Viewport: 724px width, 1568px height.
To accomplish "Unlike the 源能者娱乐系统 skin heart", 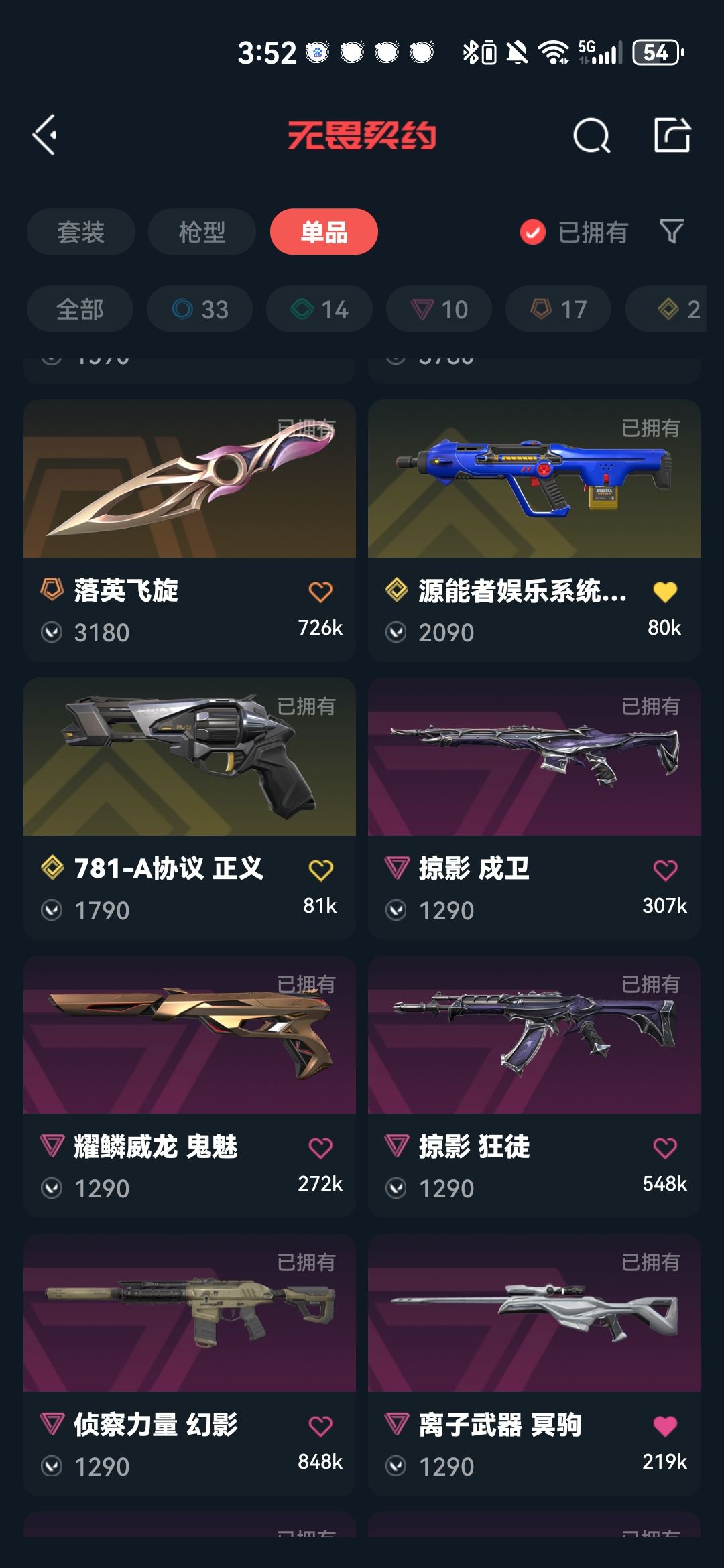I will click(665, 592).
